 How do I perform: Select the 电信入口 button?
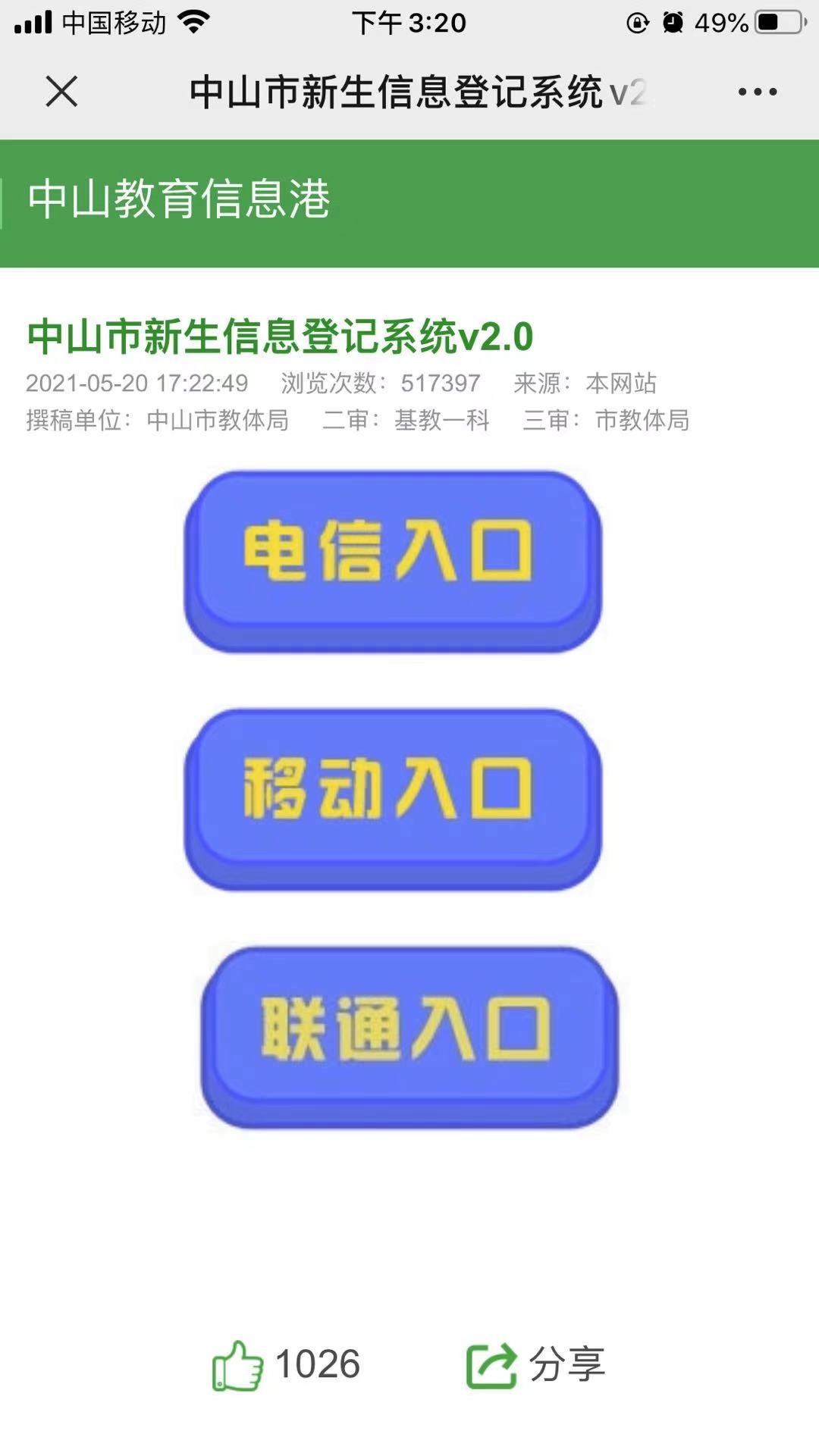[393, 559]
